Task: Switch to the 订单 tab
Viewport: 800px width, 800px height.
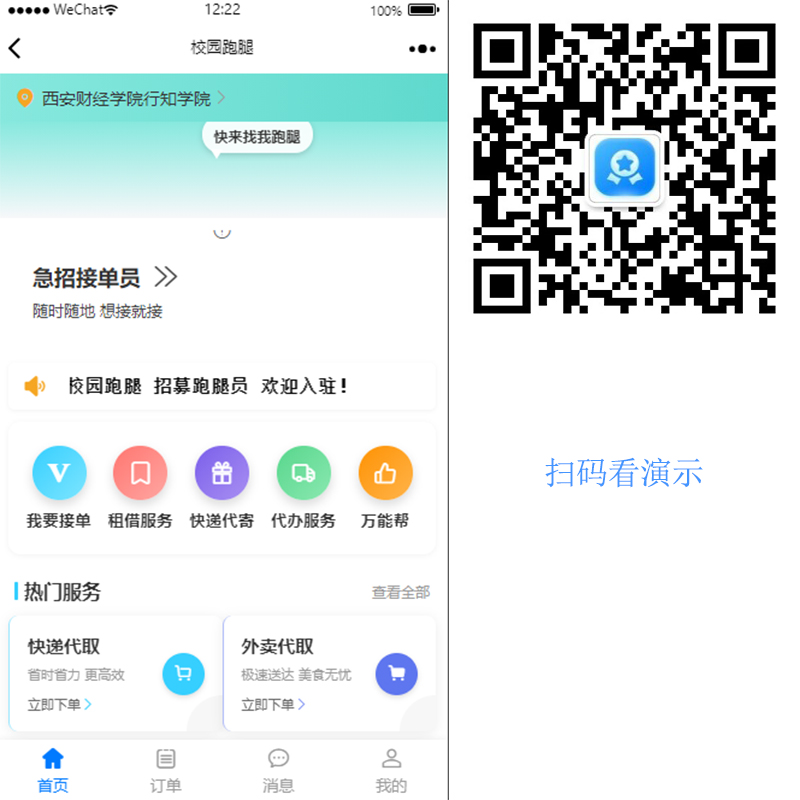Action: pos(166,770)
